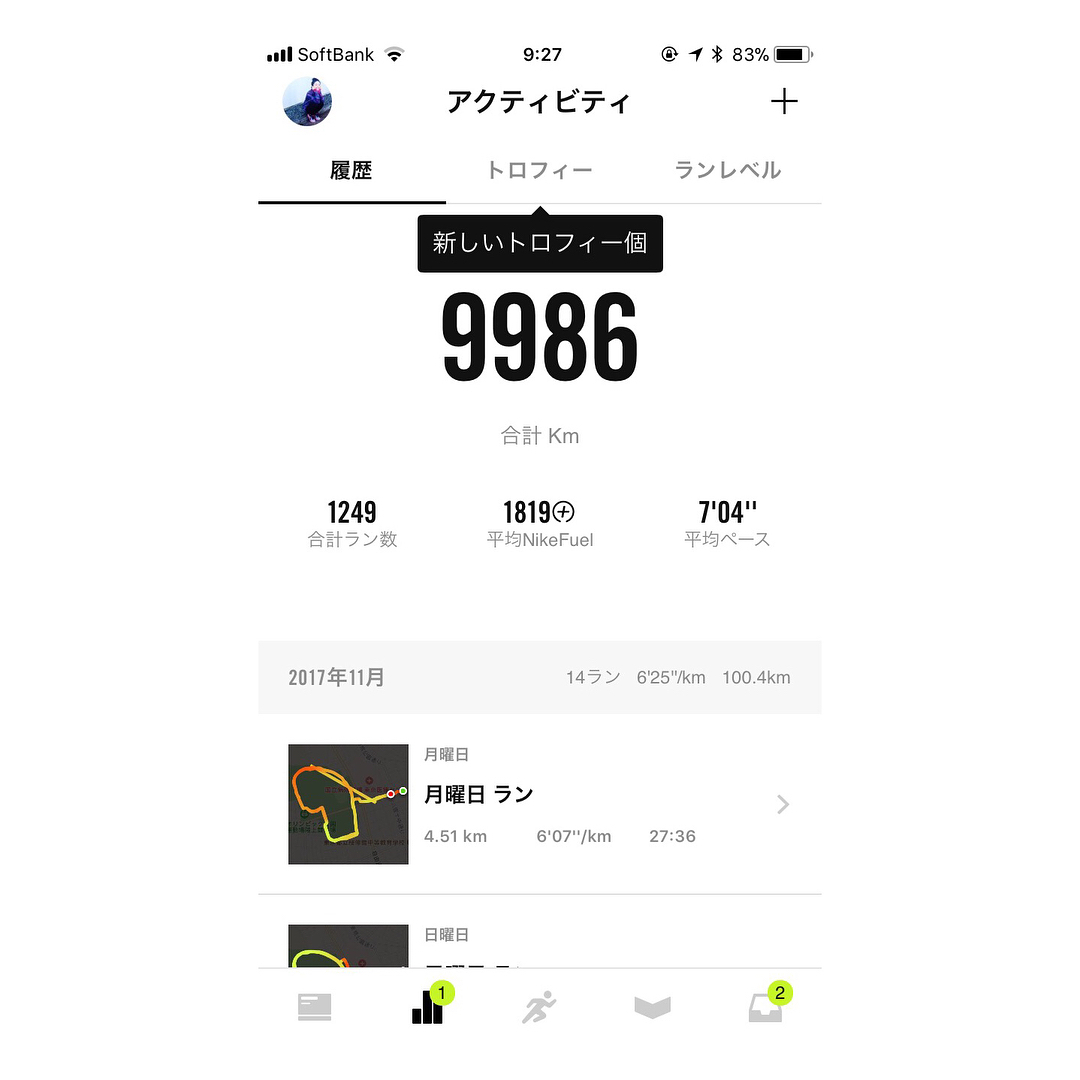Tap the 新しいトロフィー tooltip
This screenshot has width=1080, height=1080.
[539, 243]
